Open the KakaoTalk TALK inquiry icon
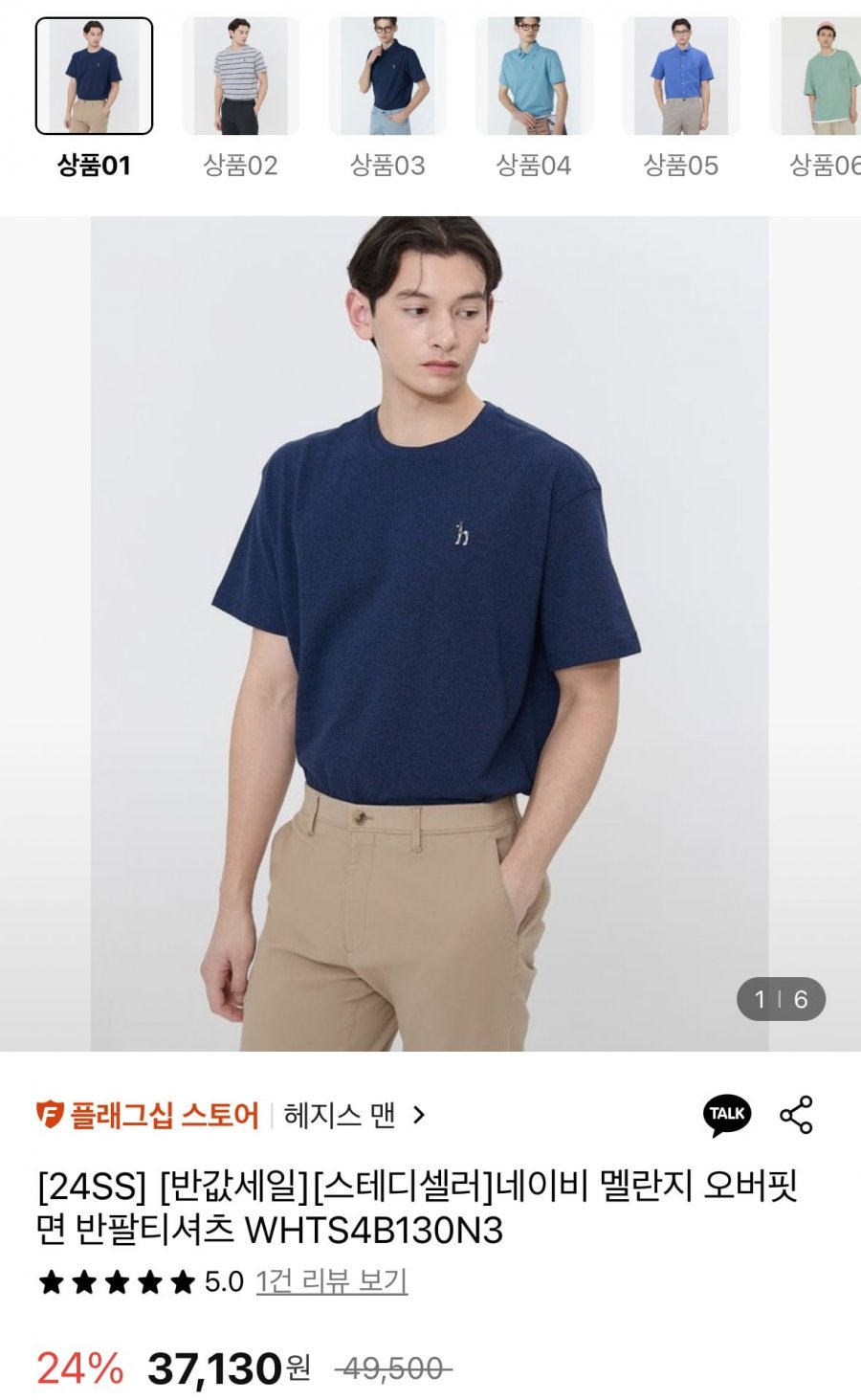 click(x=728, y=1115)
